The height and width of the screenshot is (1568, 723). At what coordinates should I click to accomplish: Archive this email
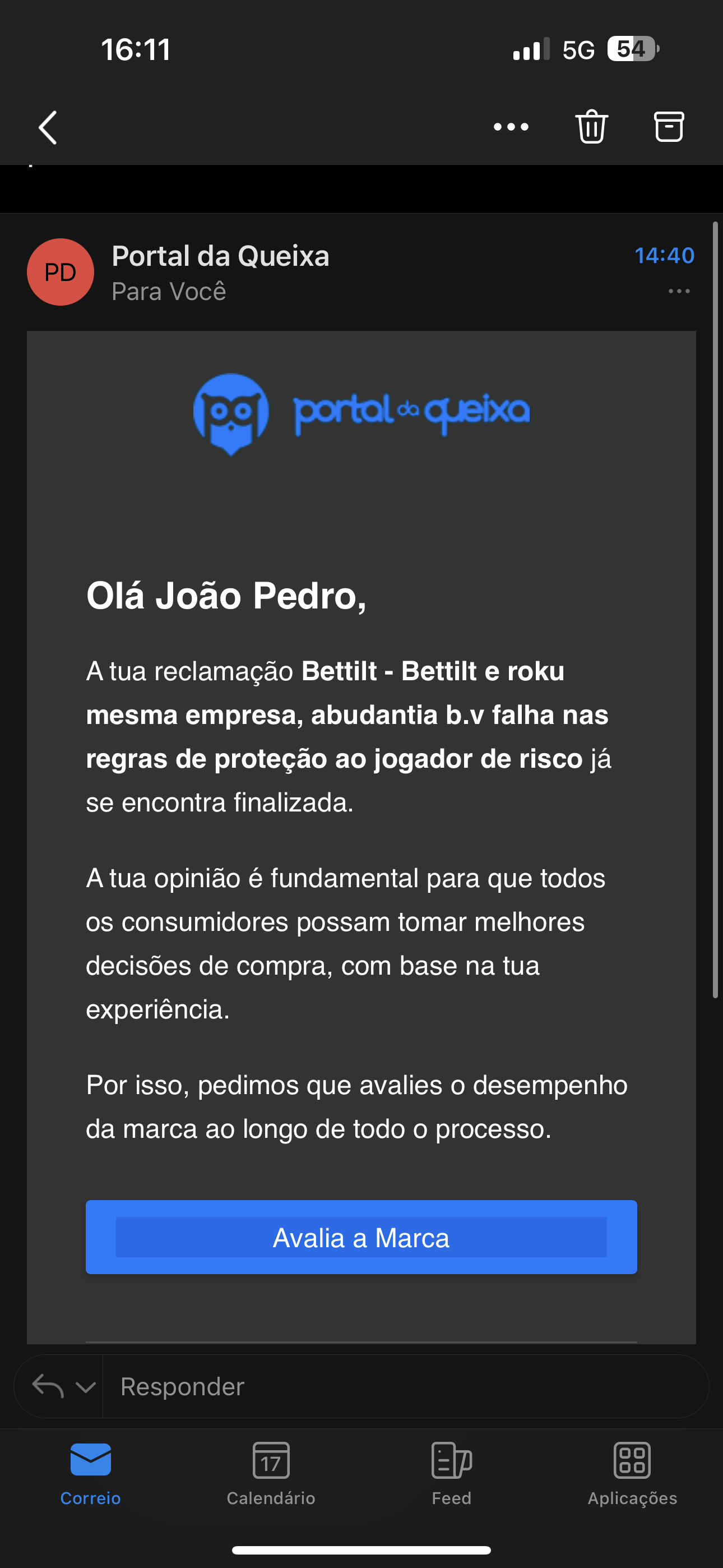[669, 127]
